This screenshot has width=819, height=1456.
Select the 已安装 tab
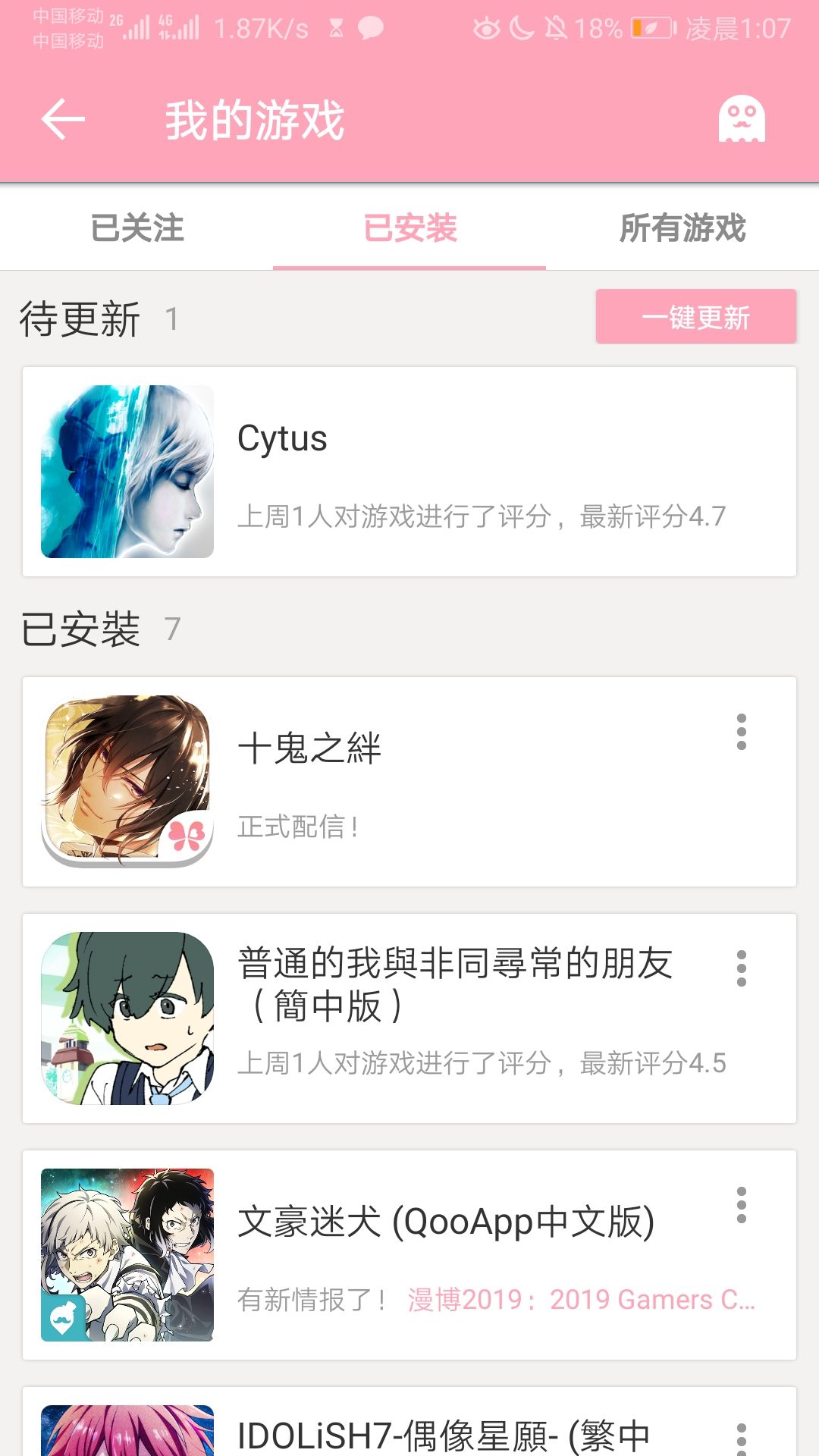(409, 228)
